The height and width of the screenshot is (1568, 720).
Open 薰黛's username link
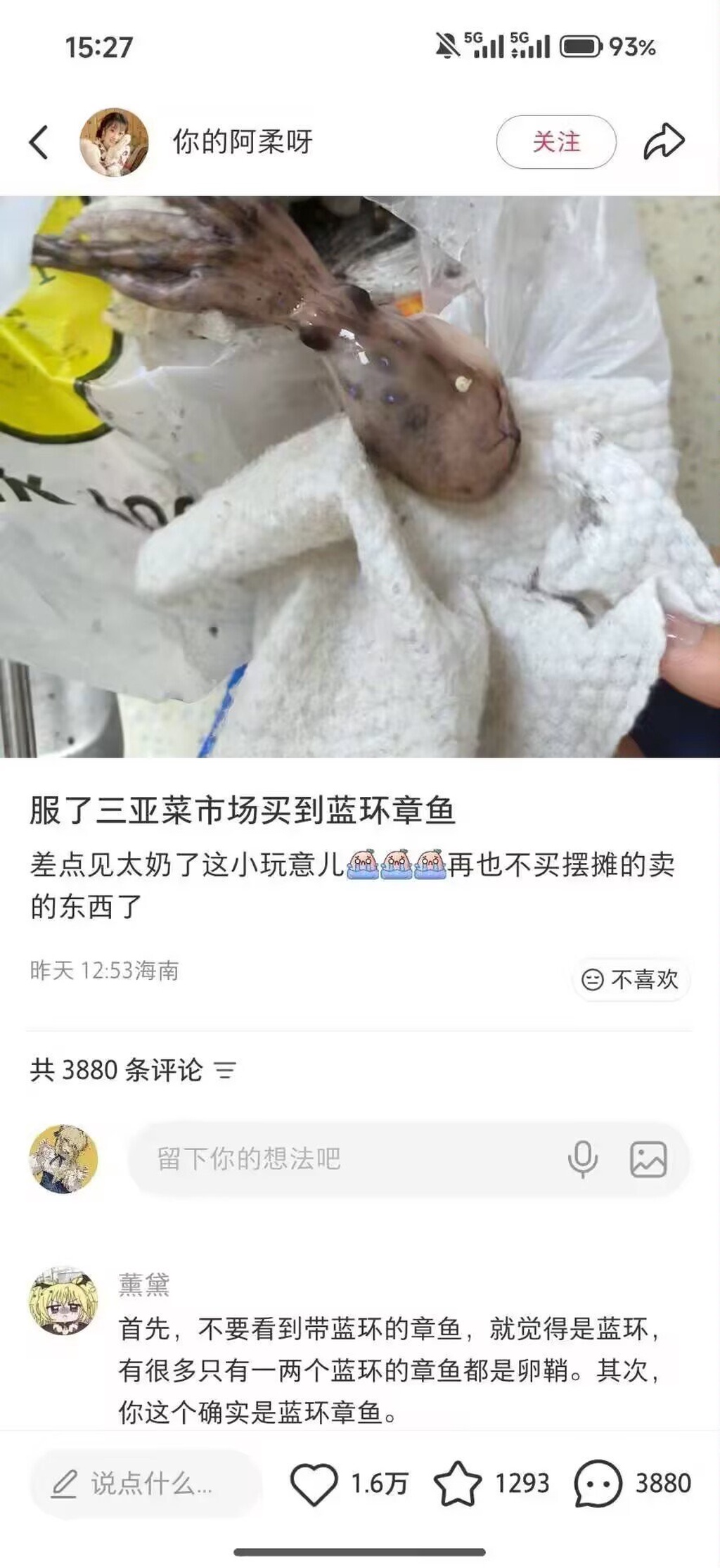pyautogui.click(x=144, y=1285)
